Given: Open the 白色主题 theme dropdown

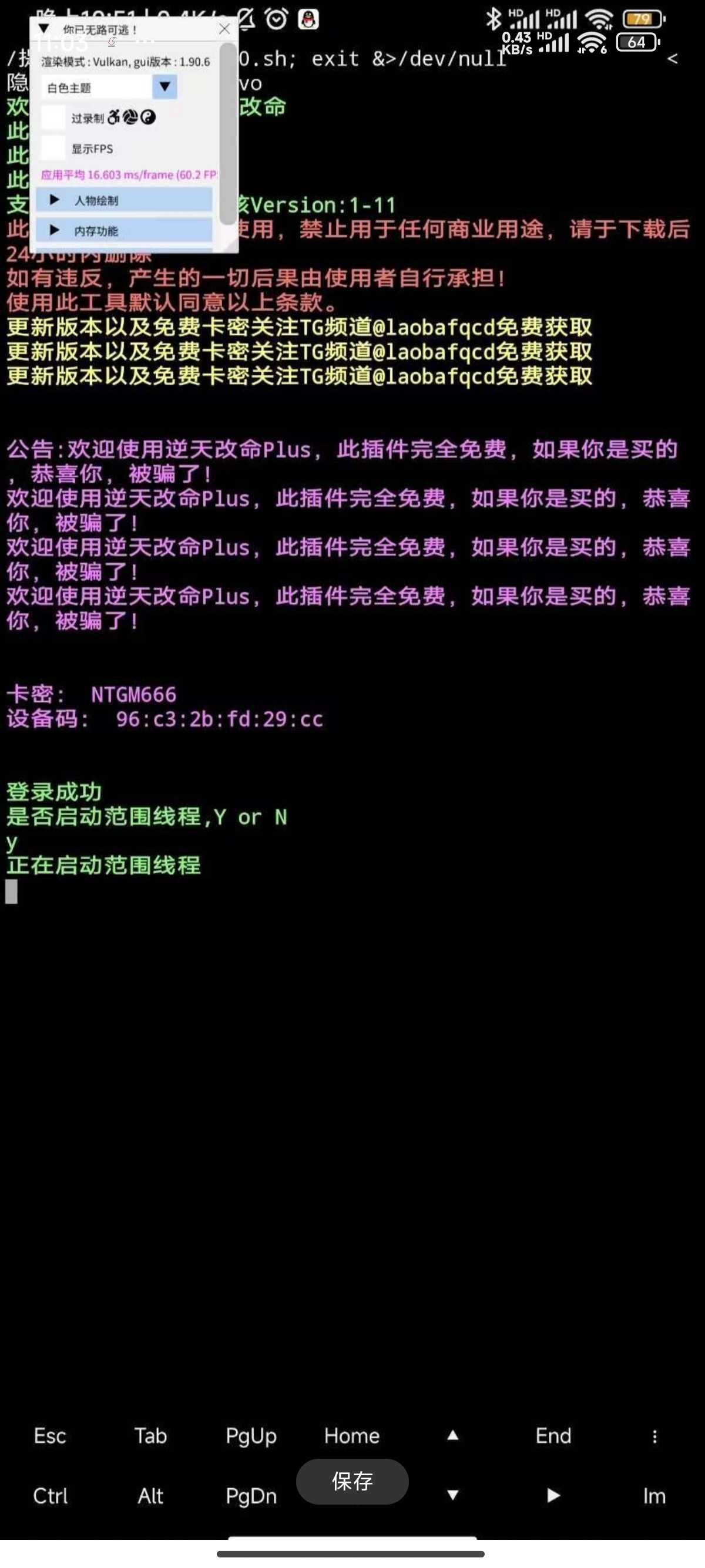Looking at the screenshot, I should point(164,86).
